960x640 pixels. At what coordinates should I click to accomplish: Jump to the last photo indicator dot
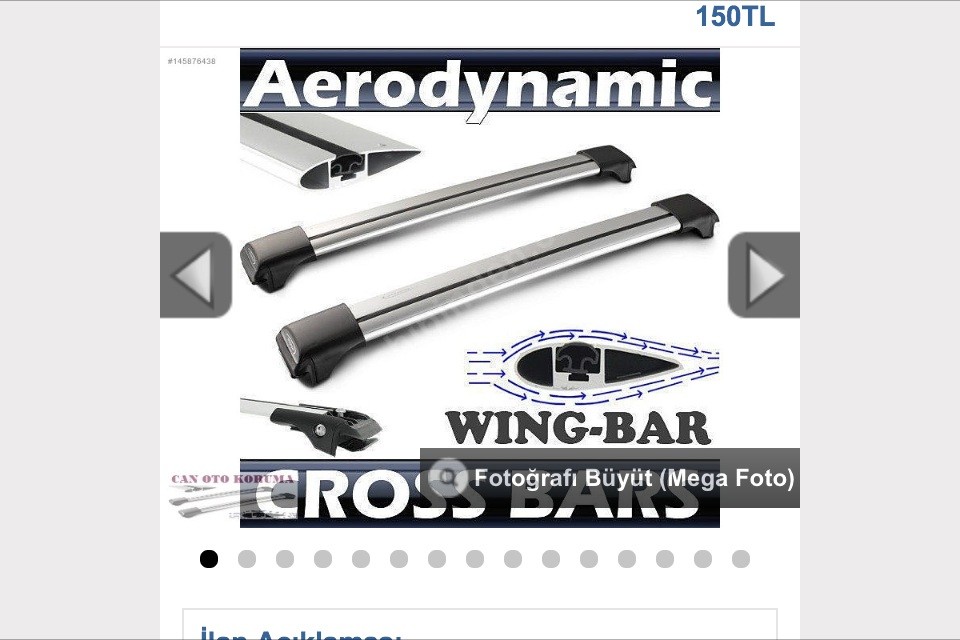coord(741,559)
